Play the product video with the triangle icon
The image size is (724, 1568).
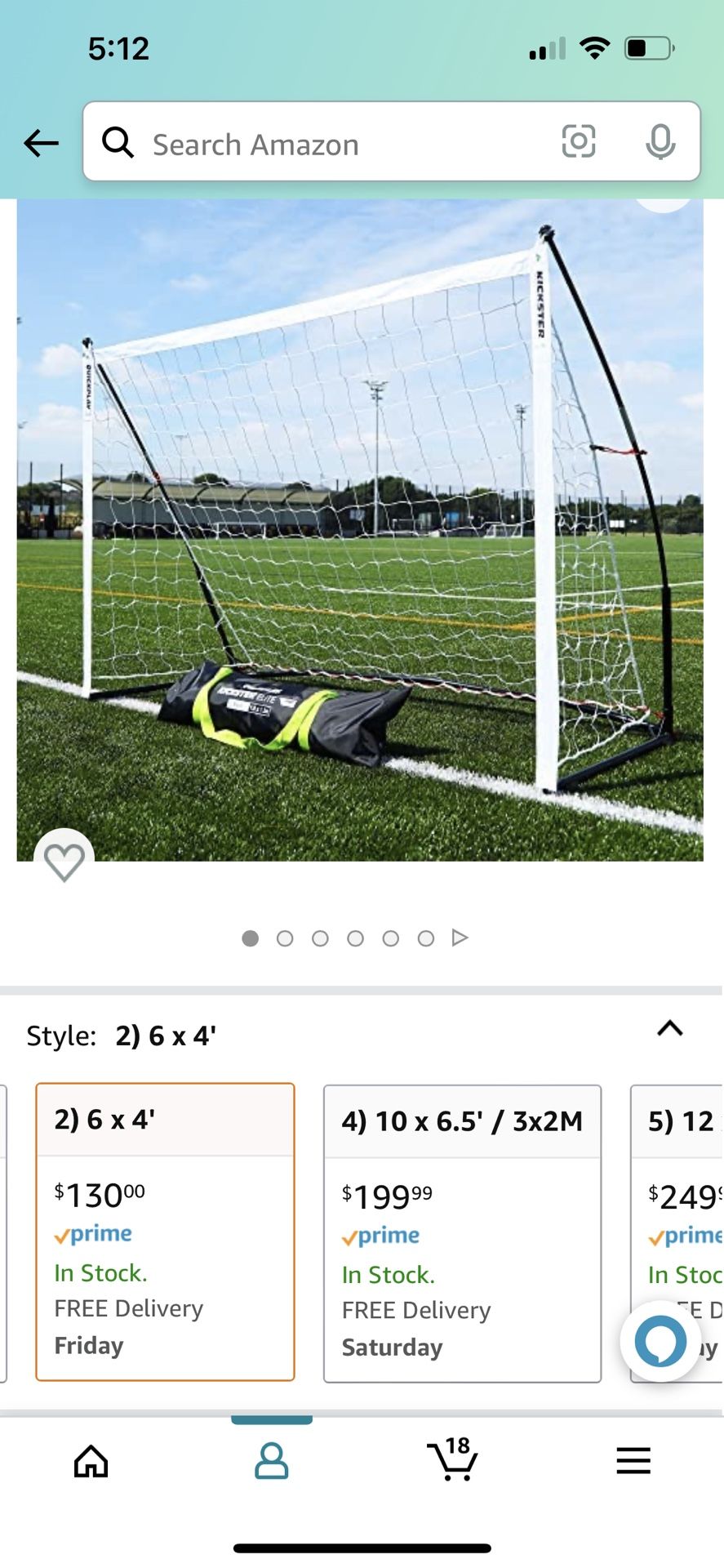[x=460, y=938]
